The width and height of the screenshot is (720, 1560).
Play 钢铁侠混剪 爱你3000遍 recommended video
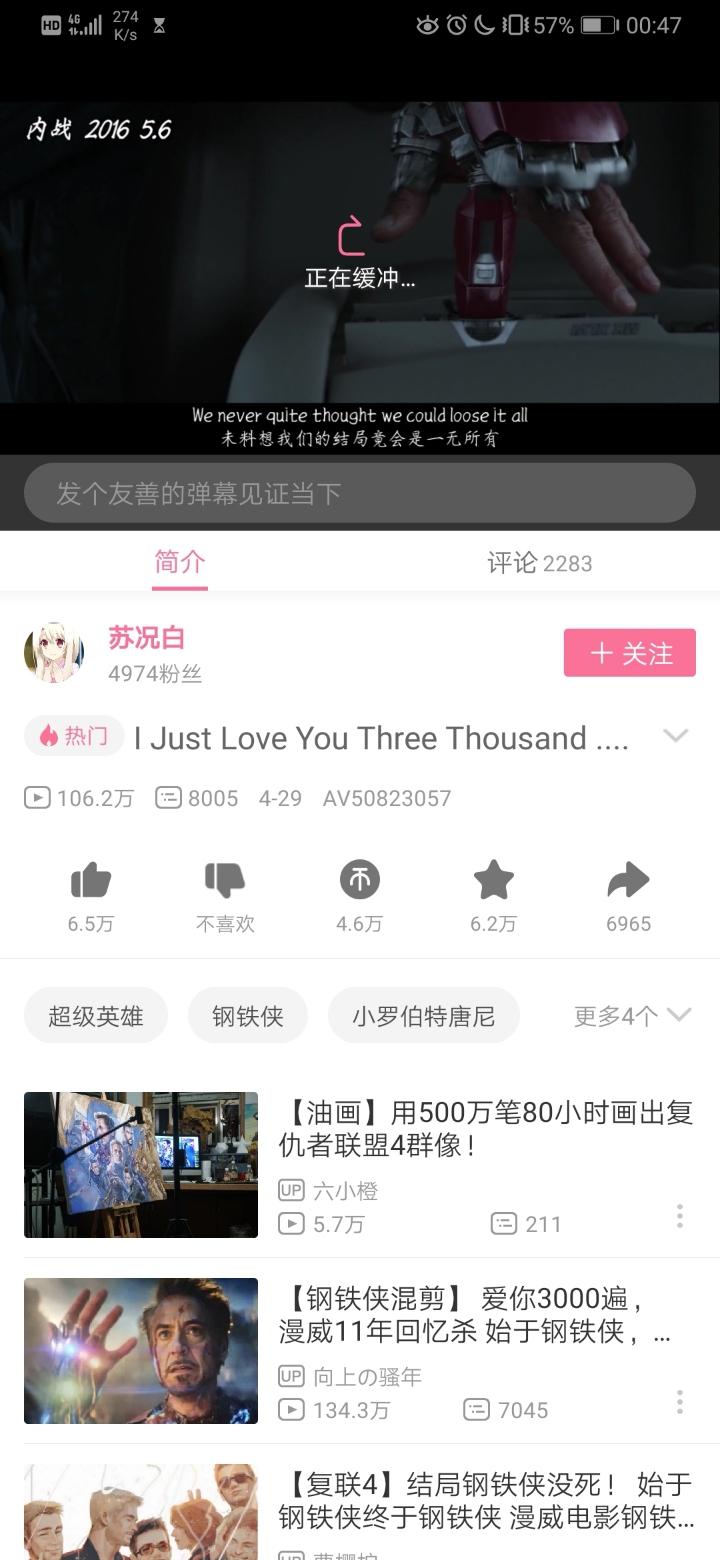360,1351
